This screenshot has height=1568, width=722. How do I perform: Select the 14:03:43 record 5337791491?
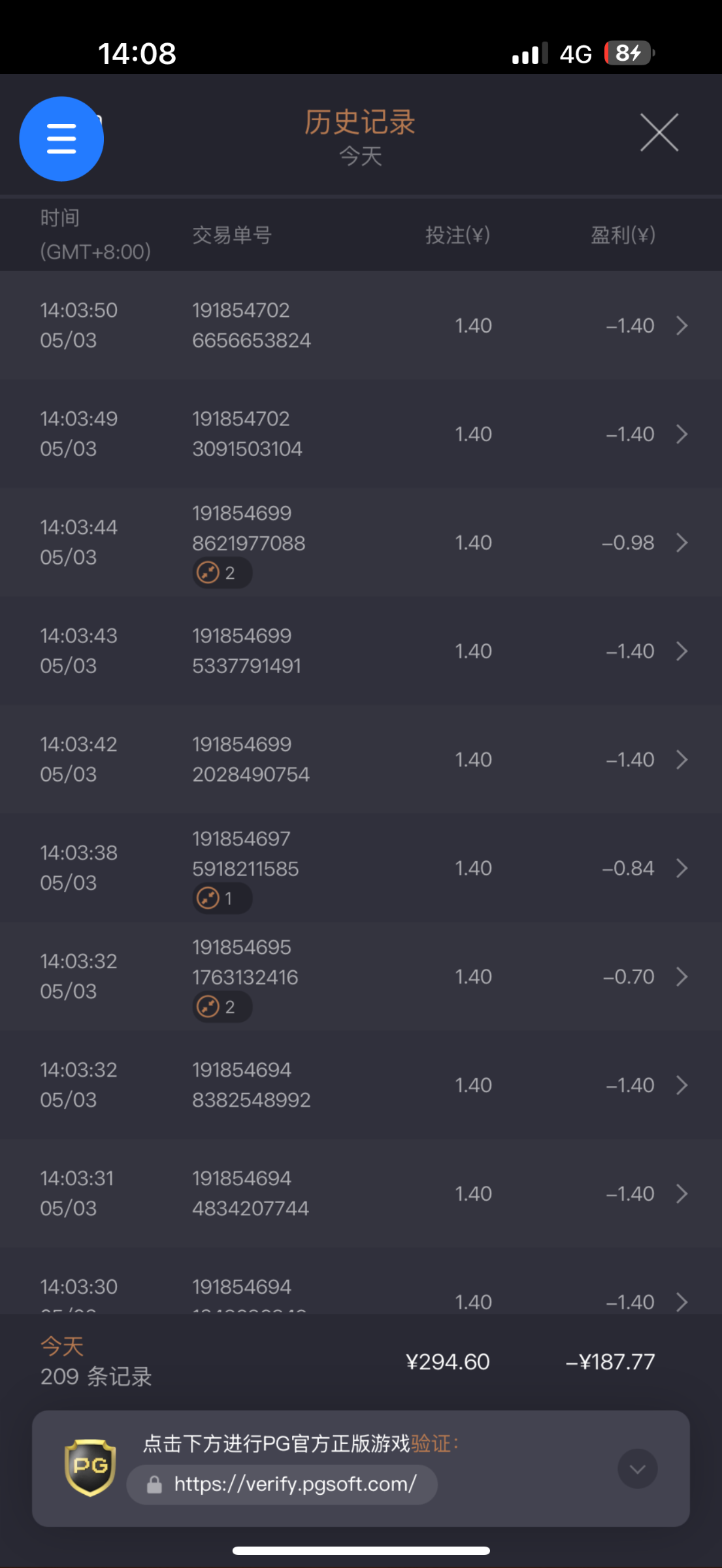tap(361, 651)
